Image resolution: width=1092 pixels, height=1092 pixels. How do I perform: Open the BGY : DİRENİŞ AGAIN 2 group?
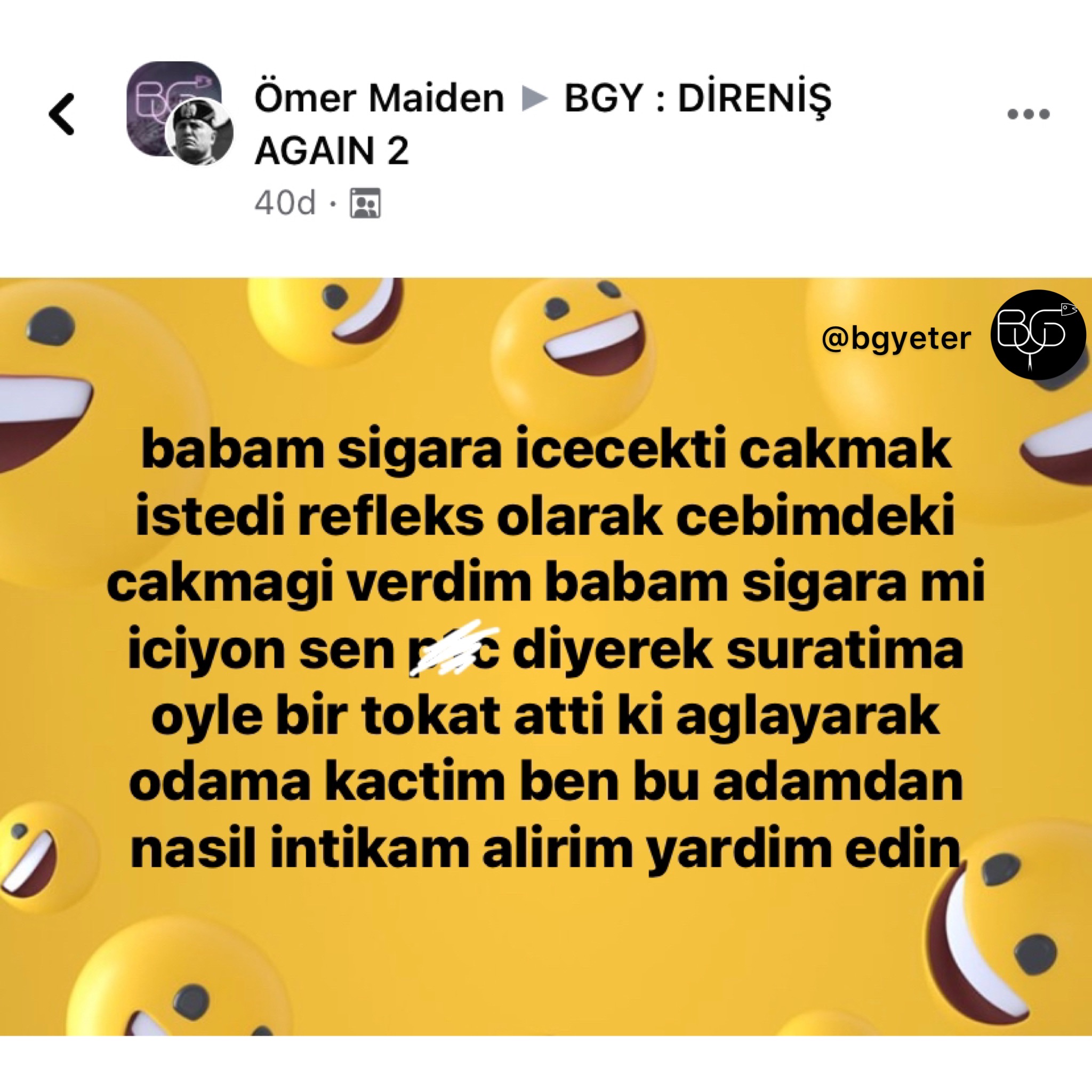(697, 98)
